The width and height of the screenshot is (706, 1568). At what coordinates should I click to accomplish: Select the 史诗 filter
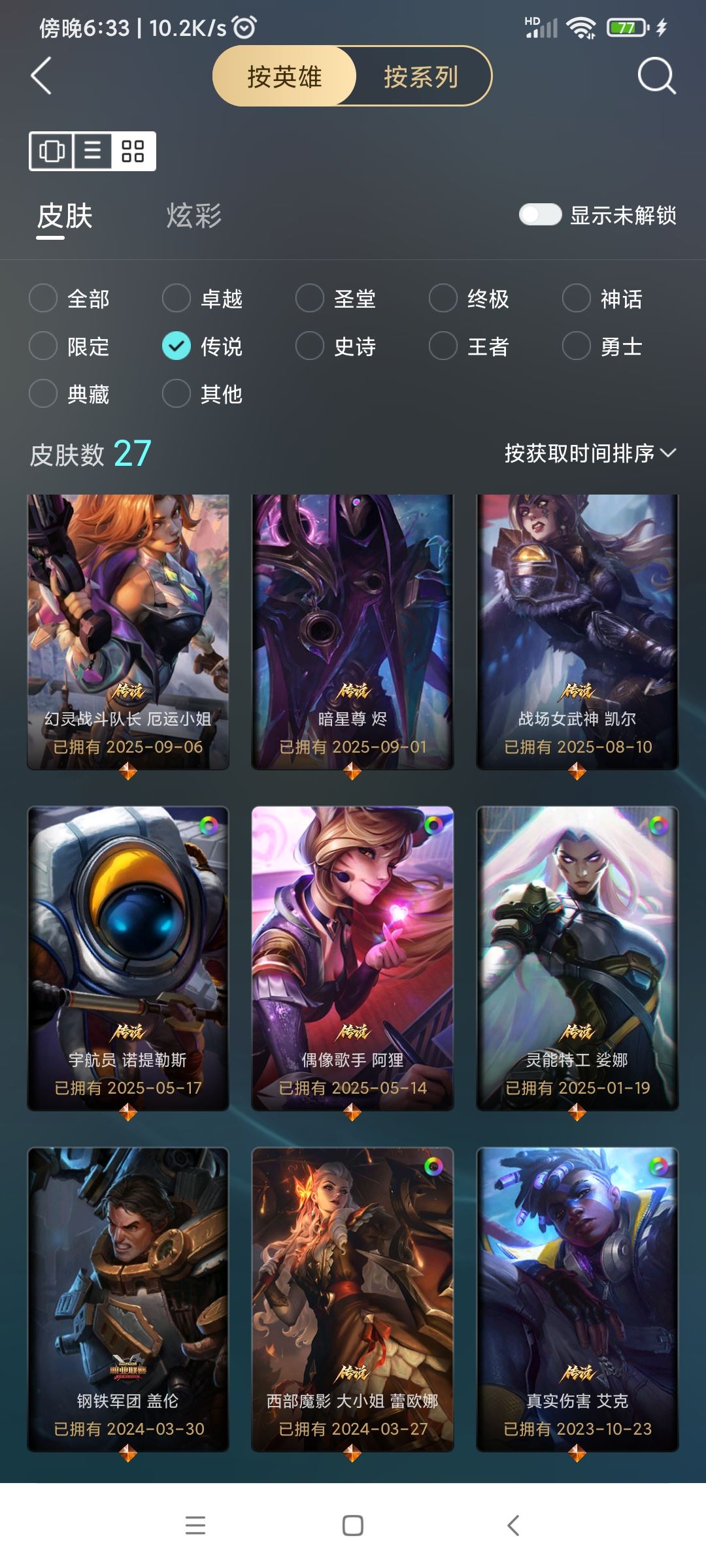[310, 346]
